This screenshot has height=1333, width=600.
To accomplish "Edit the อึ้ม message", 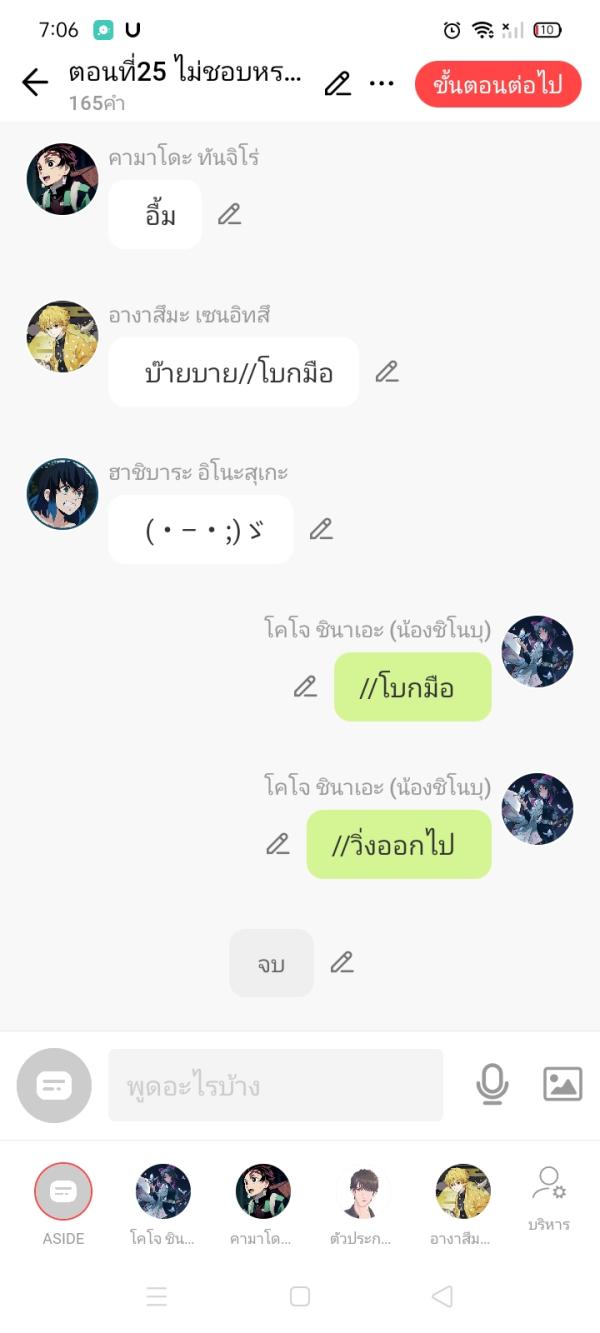I will pos(230,214).
